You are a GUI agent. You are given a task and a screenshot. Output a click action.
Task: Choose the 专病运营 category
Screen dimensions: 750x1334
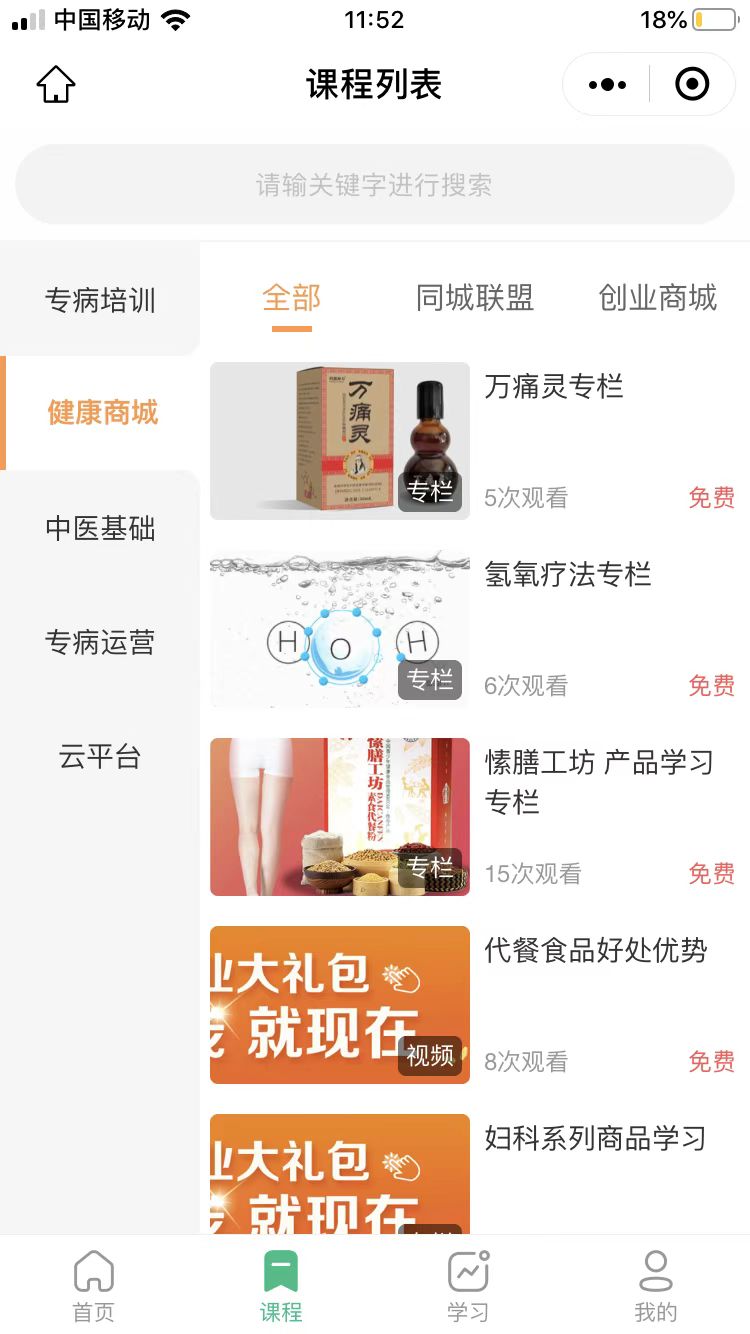pyautogui.click(x=100, y=642)
